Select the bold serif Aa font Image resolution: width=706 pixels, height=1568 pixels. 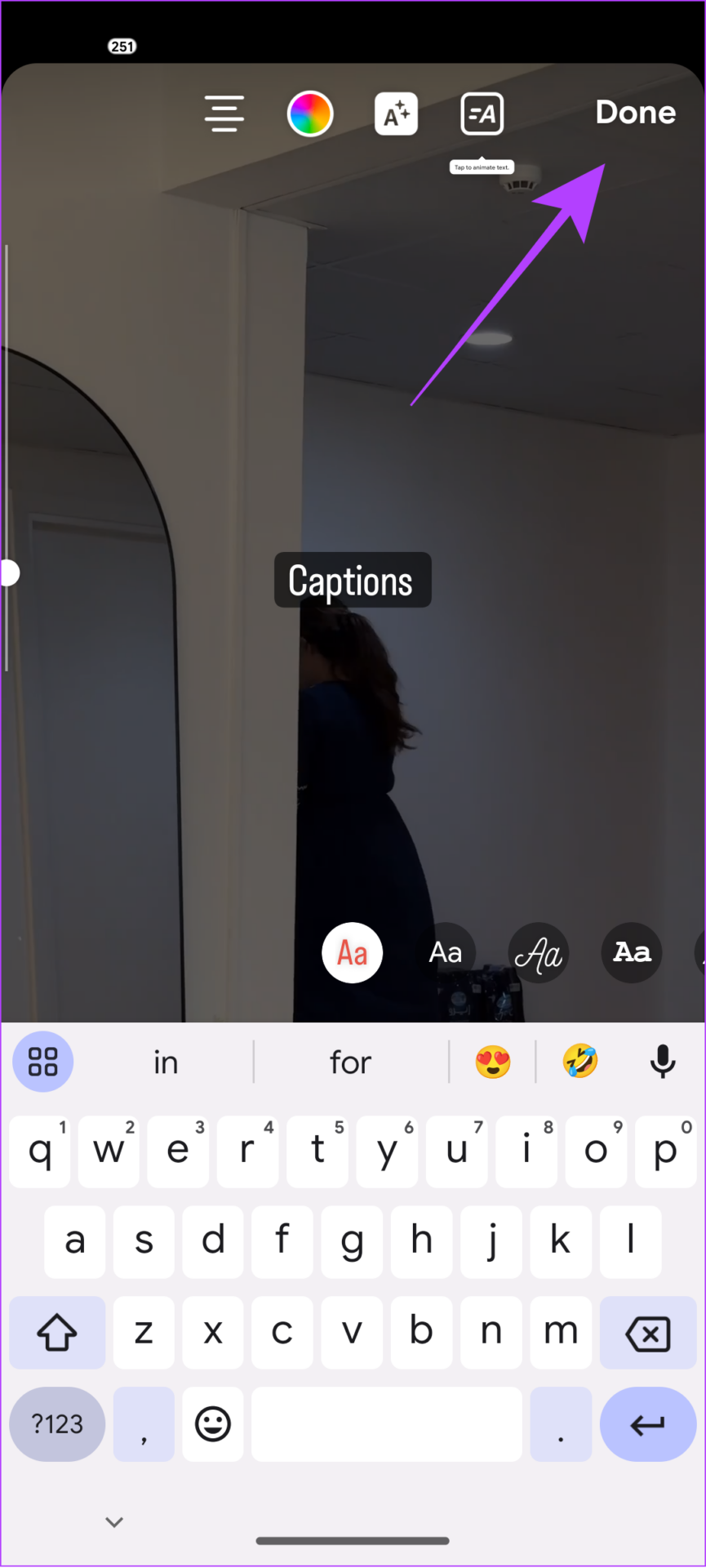[x=632, y=952]
